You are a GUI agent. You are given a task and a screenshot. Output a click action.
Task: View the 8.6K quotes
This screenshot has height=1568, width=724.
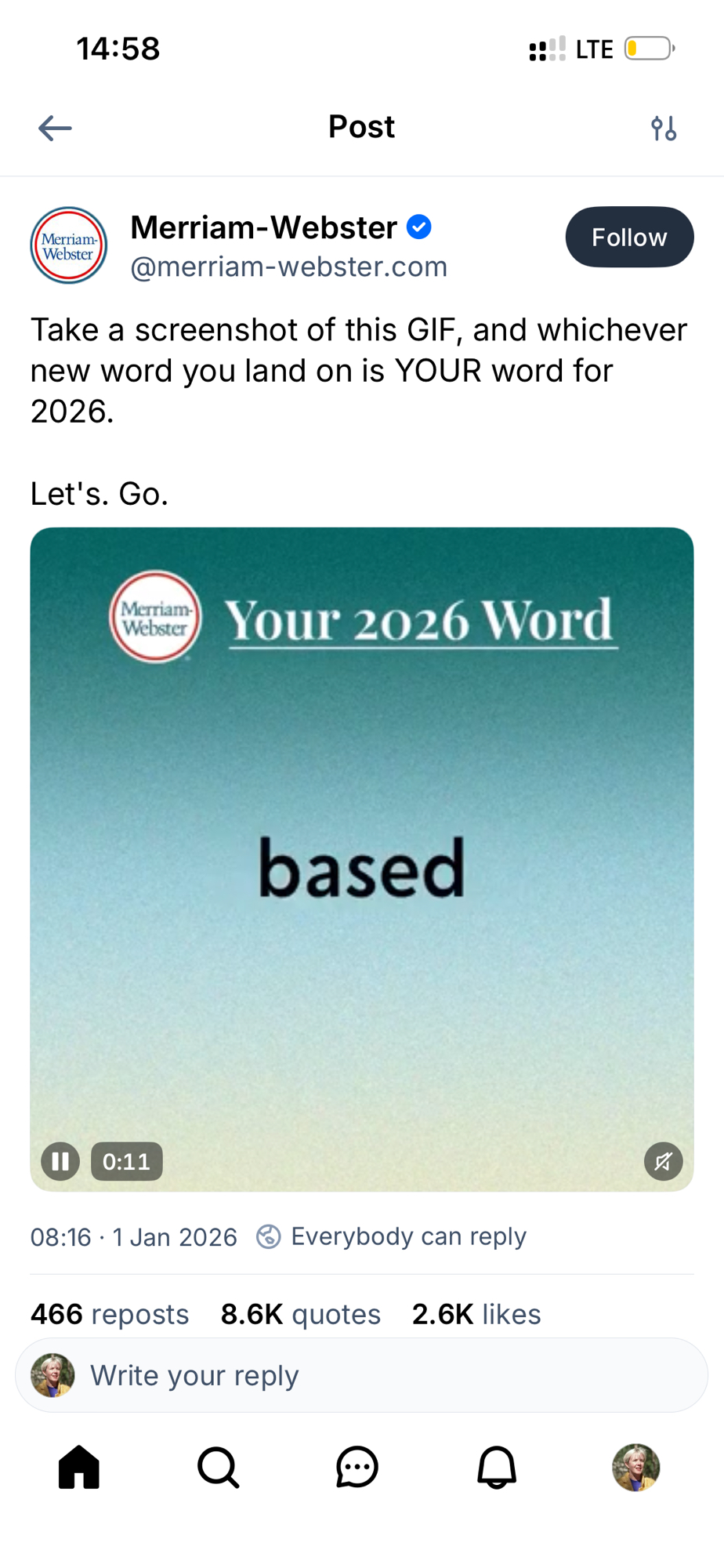300,1314
